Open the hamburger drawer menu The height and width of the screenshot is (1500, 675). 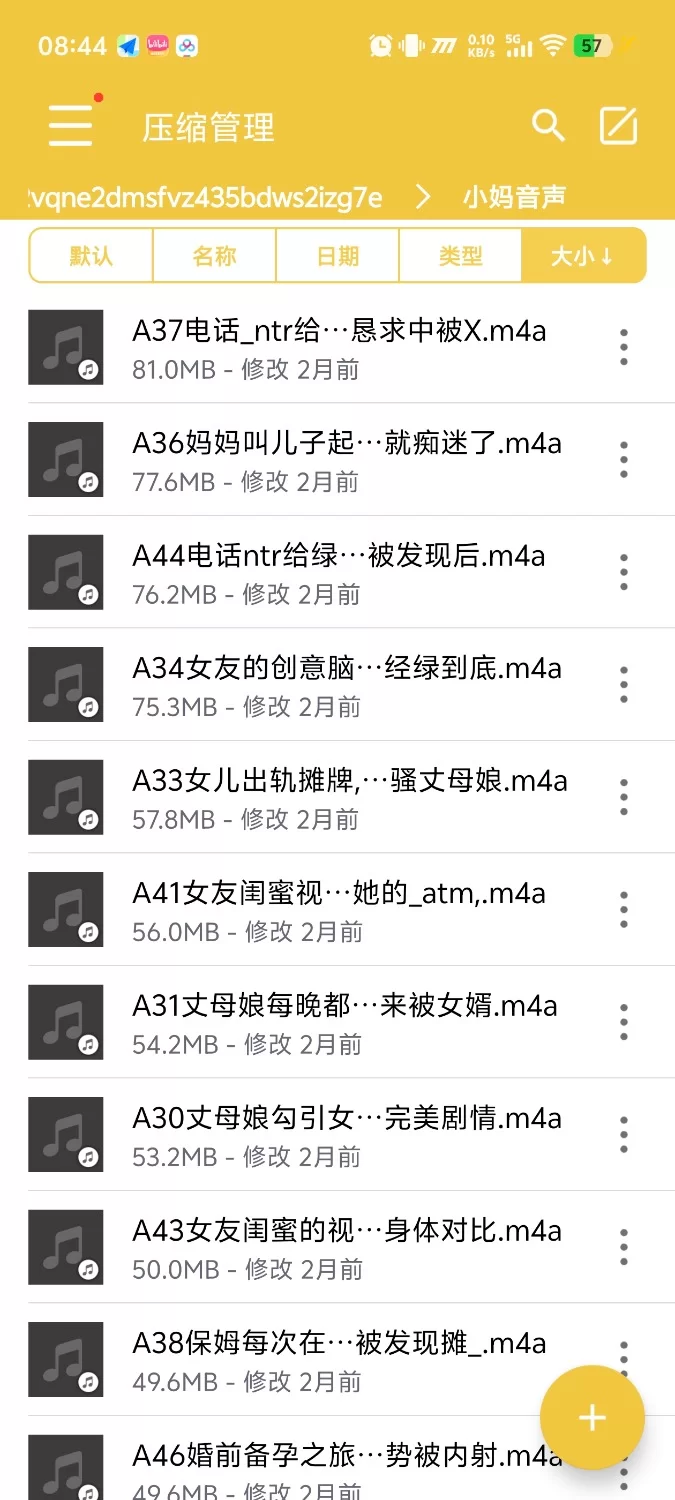[x=71, y=125]
